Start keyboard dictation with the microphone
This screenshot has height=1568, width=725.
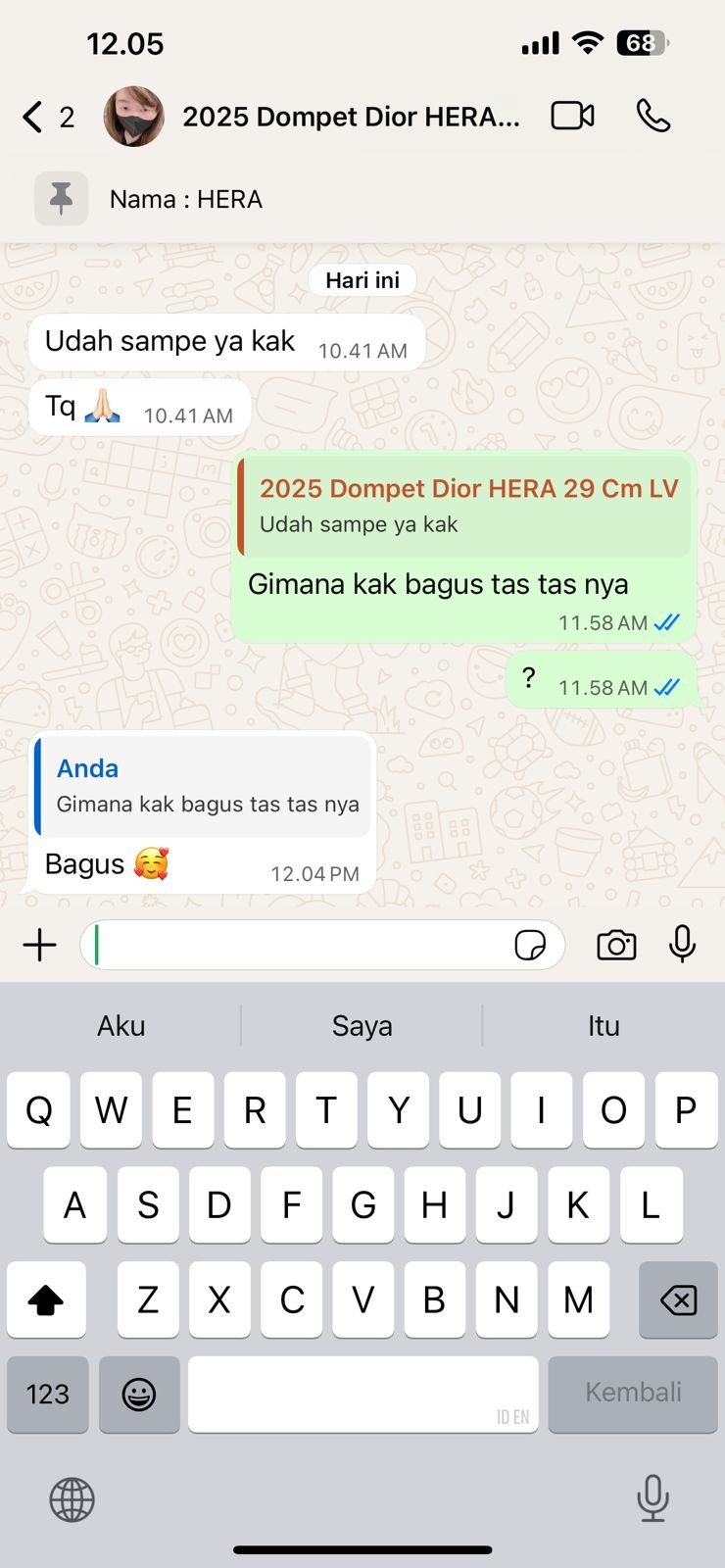pyautogui.click(x=652, y=1497)
